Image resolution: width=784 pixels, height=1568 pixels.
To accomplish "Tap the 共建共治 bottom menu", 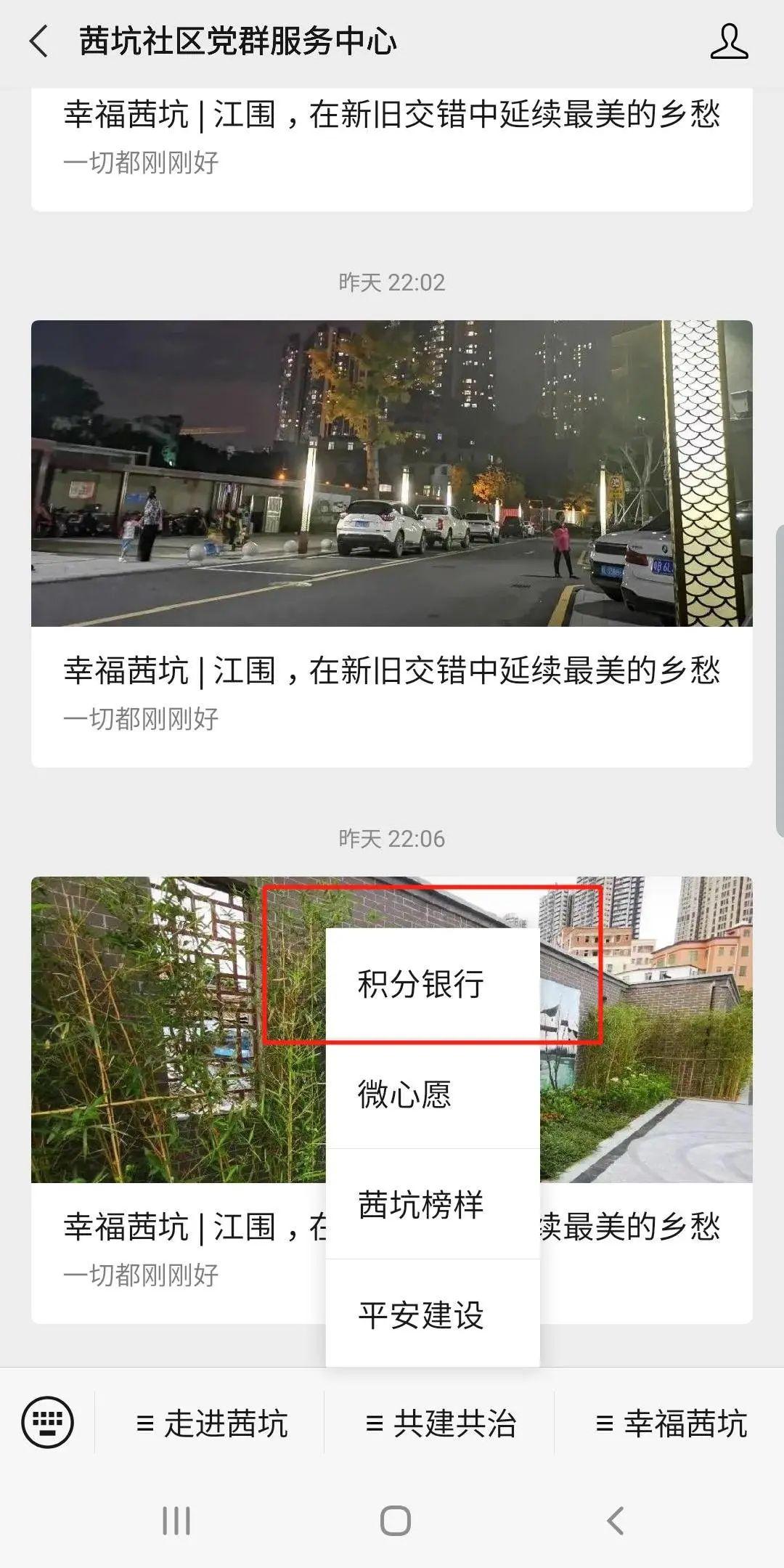I will [x=440, y=1423].
